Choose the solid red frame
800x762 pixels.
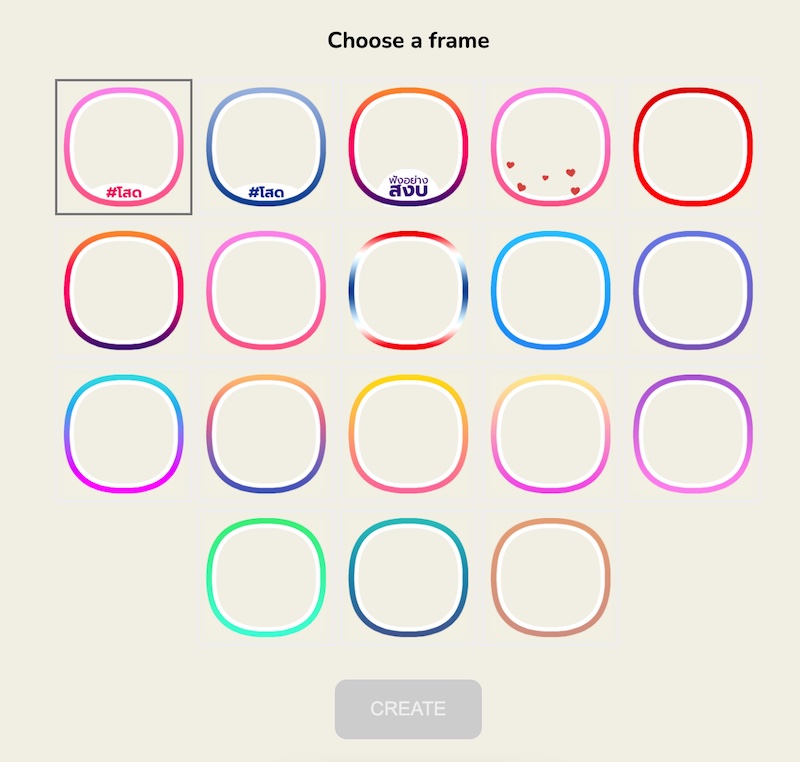693,147
